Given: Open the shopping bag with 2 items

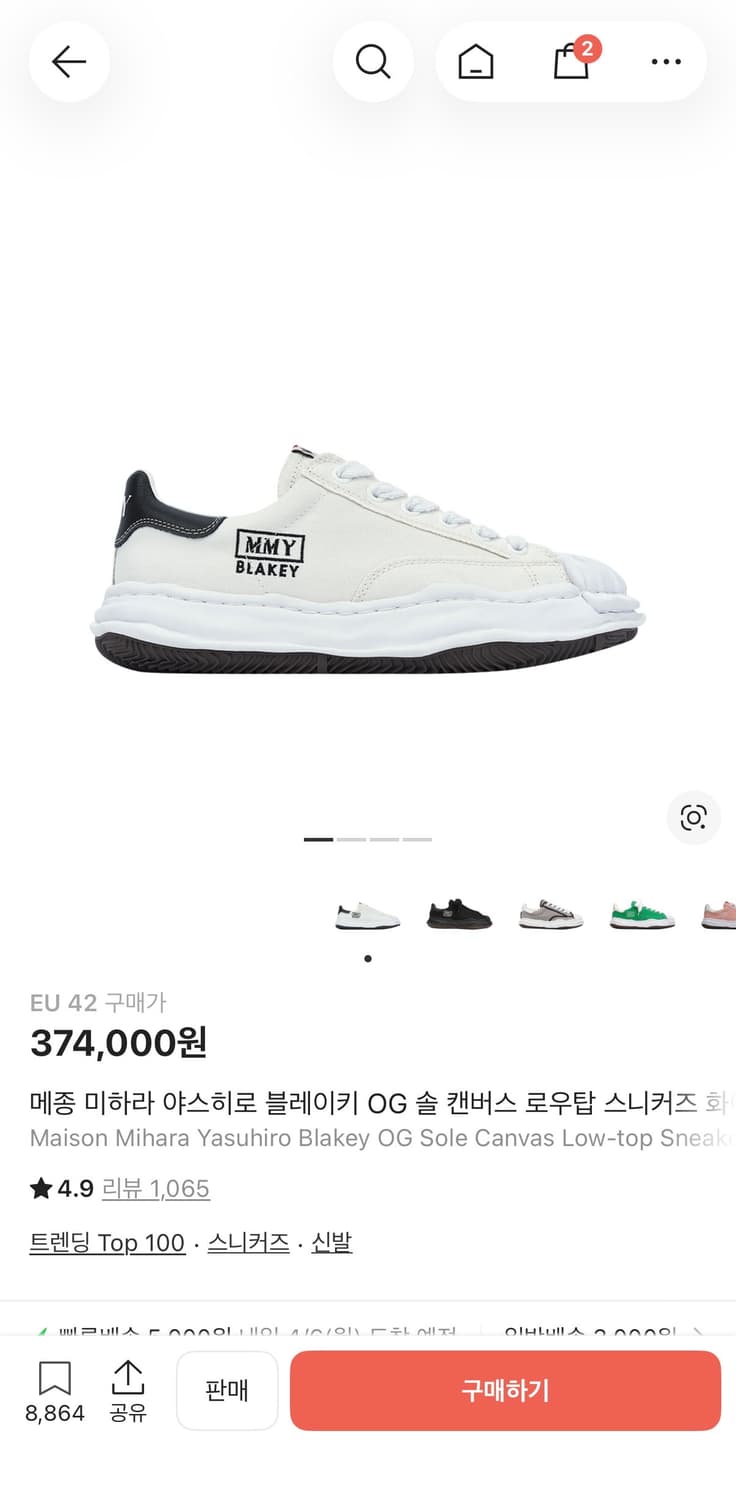Looking at the screenshot, I should [568, 62].
